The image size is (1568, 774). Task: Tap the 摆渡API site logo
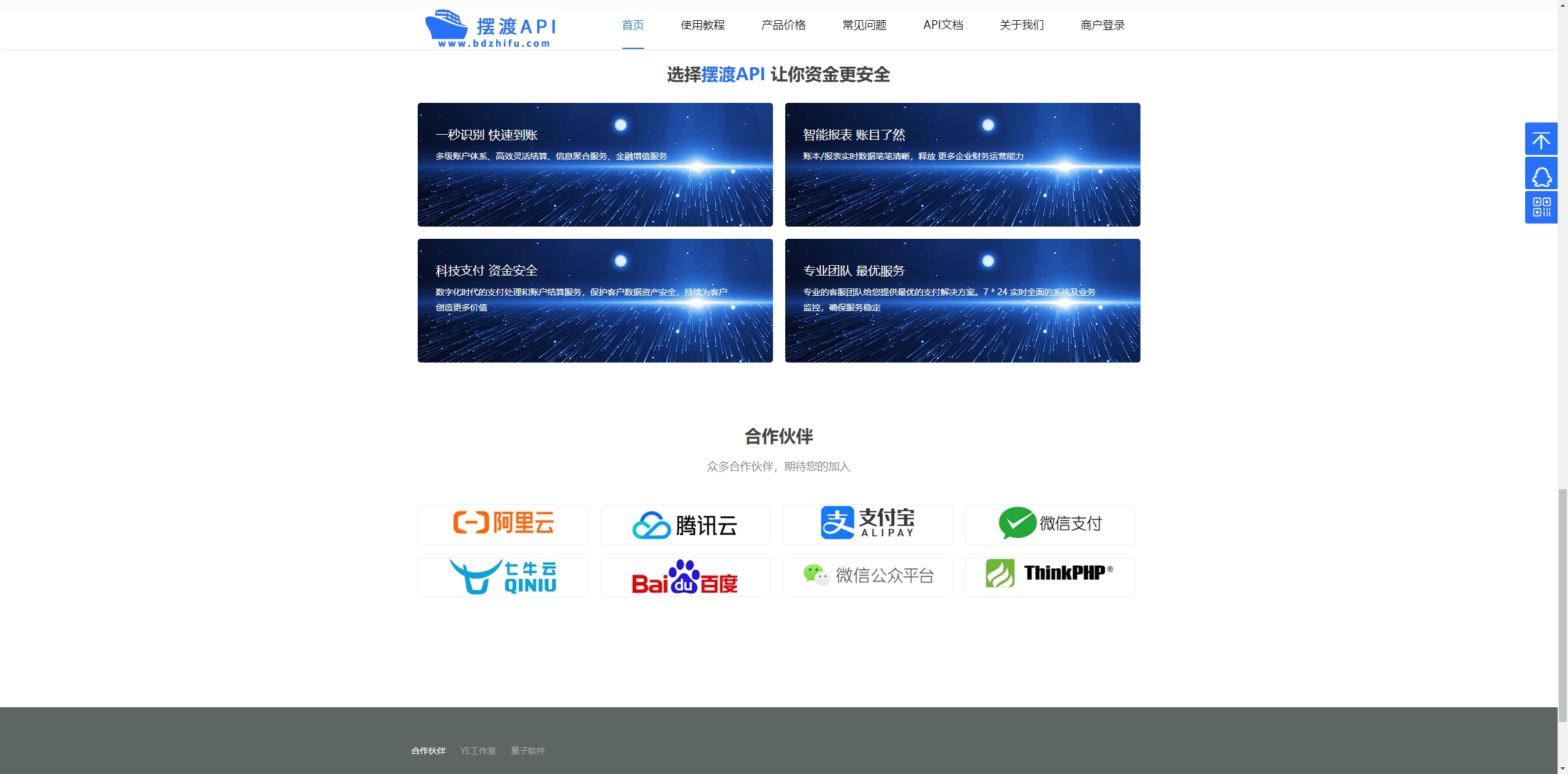(x=491, y=29)
